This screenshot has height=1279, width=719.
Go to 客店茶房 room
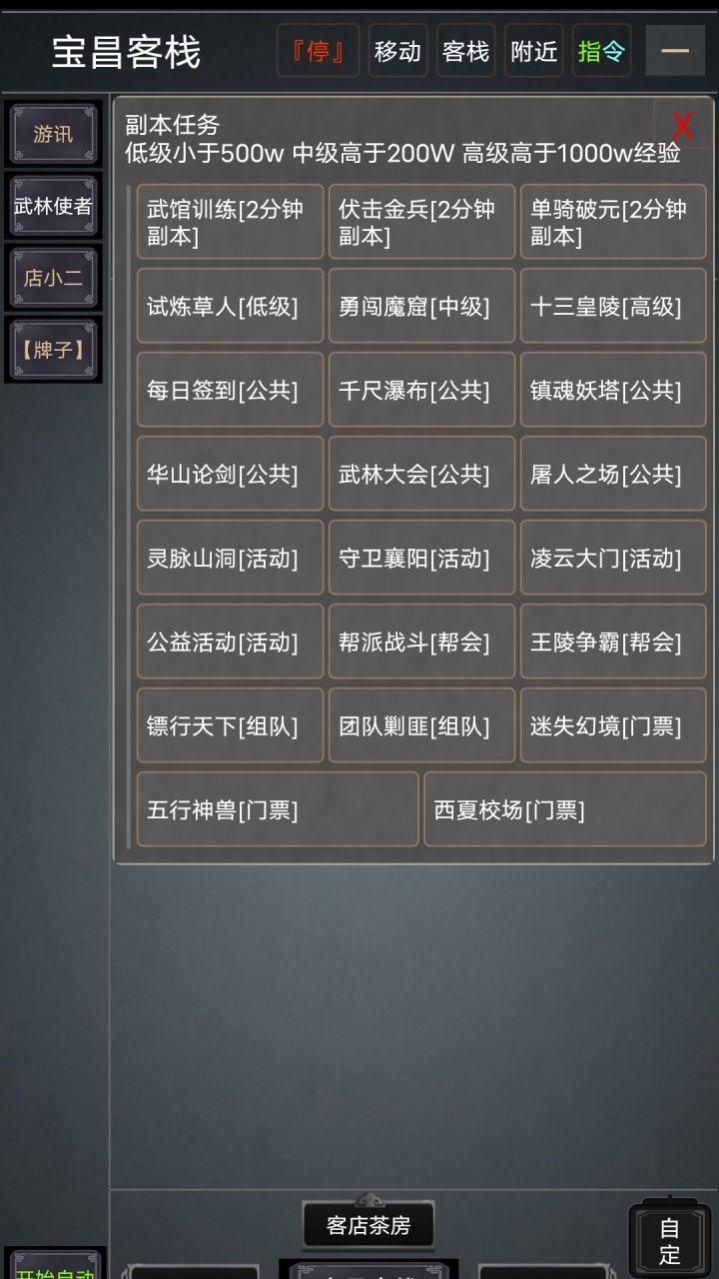368,1225
